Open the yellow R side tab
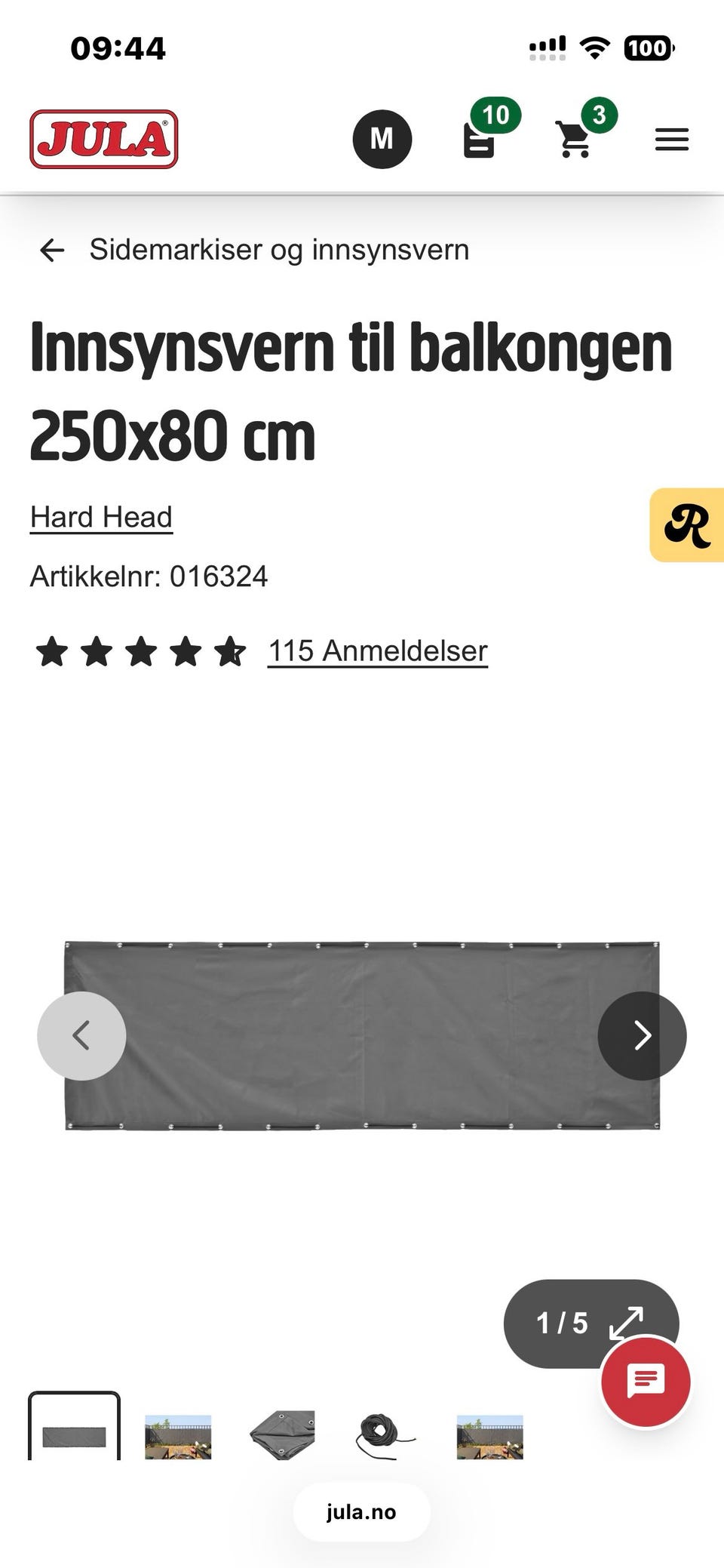The height and width of the screenshot is (1568, 724). [687, 525]
